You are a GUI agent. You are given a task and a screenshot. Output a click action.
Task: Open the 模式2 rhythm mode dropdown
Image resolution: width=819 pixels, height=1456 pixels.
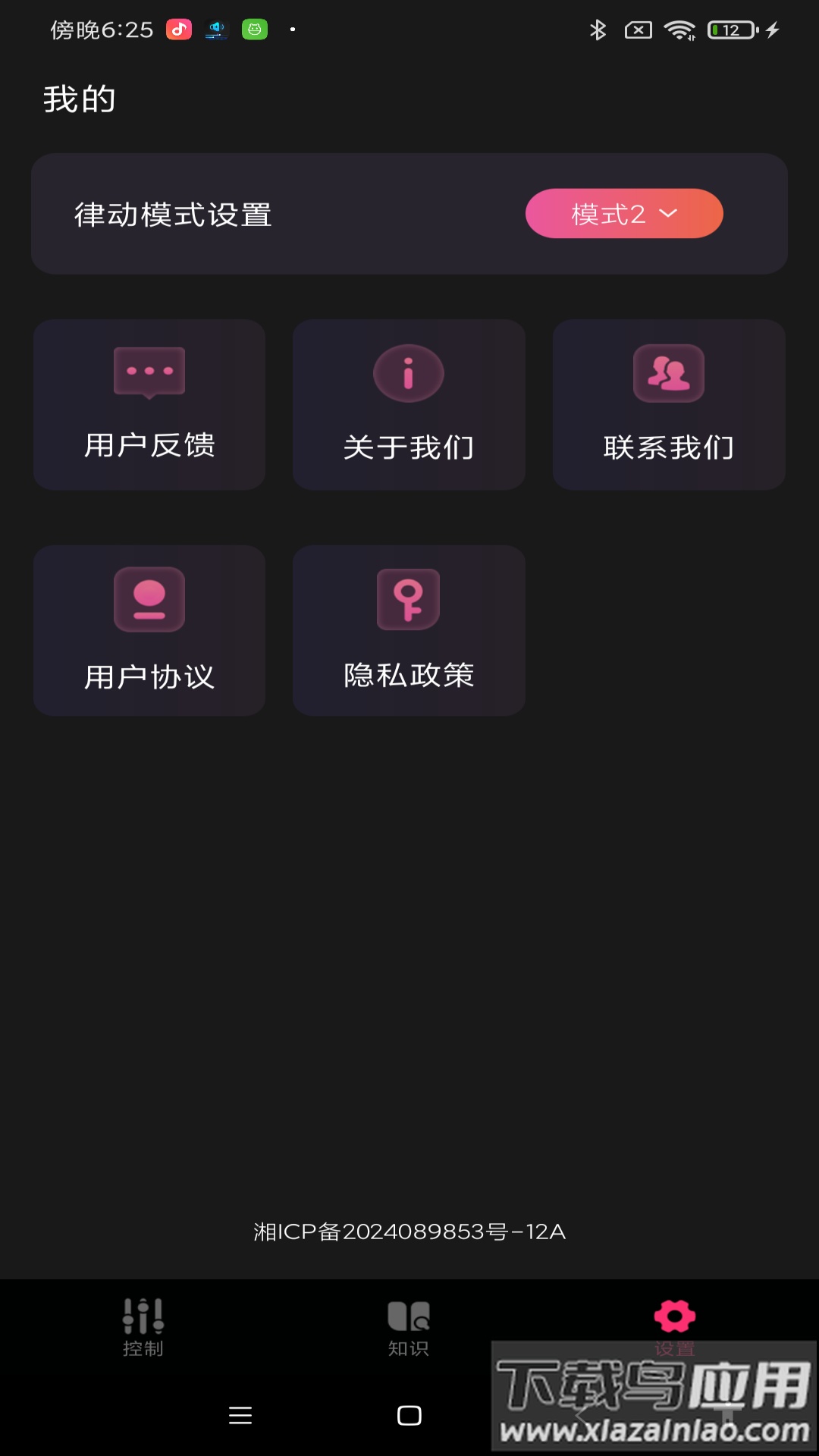(x=623, y=214)
